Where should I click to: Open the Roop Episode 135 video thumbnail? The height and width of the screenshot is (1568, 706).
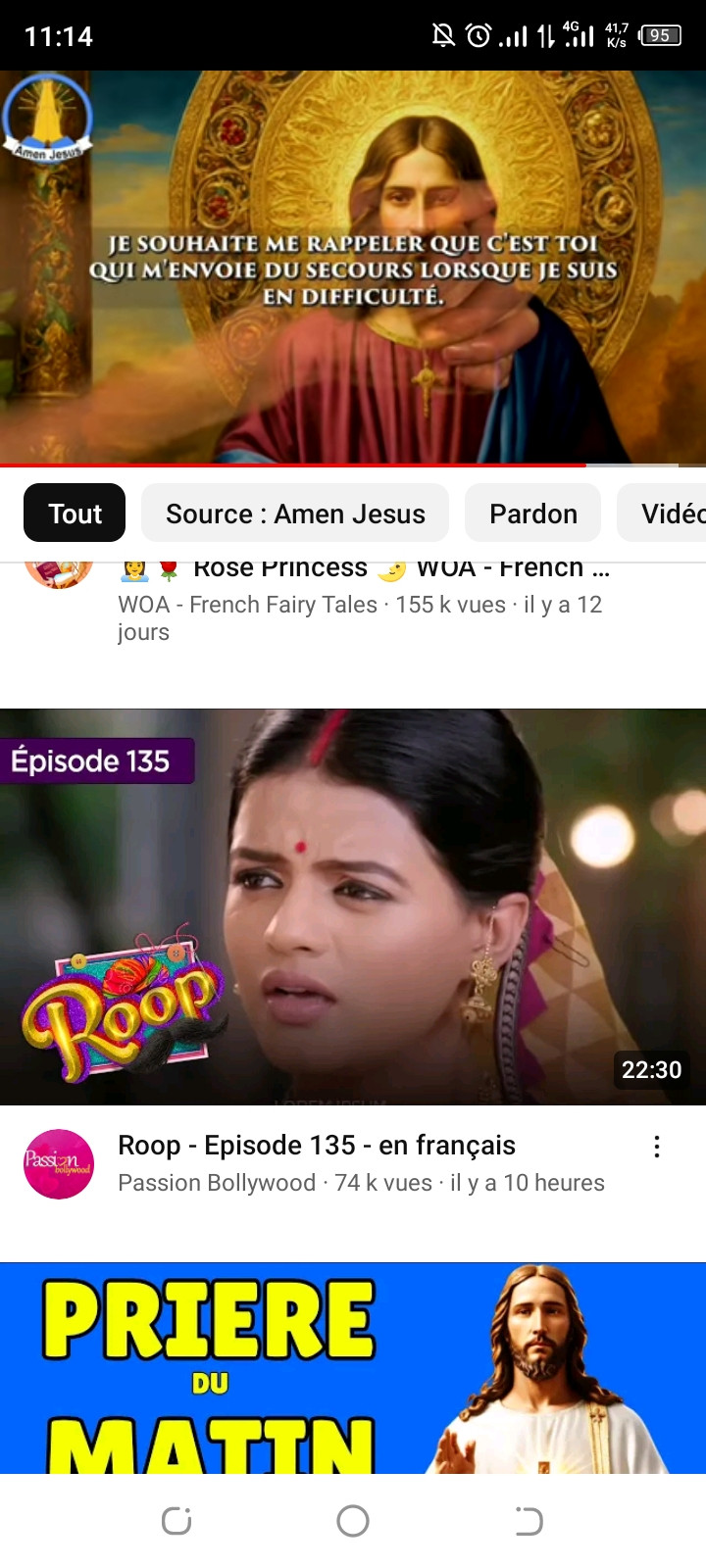(353, 906)
